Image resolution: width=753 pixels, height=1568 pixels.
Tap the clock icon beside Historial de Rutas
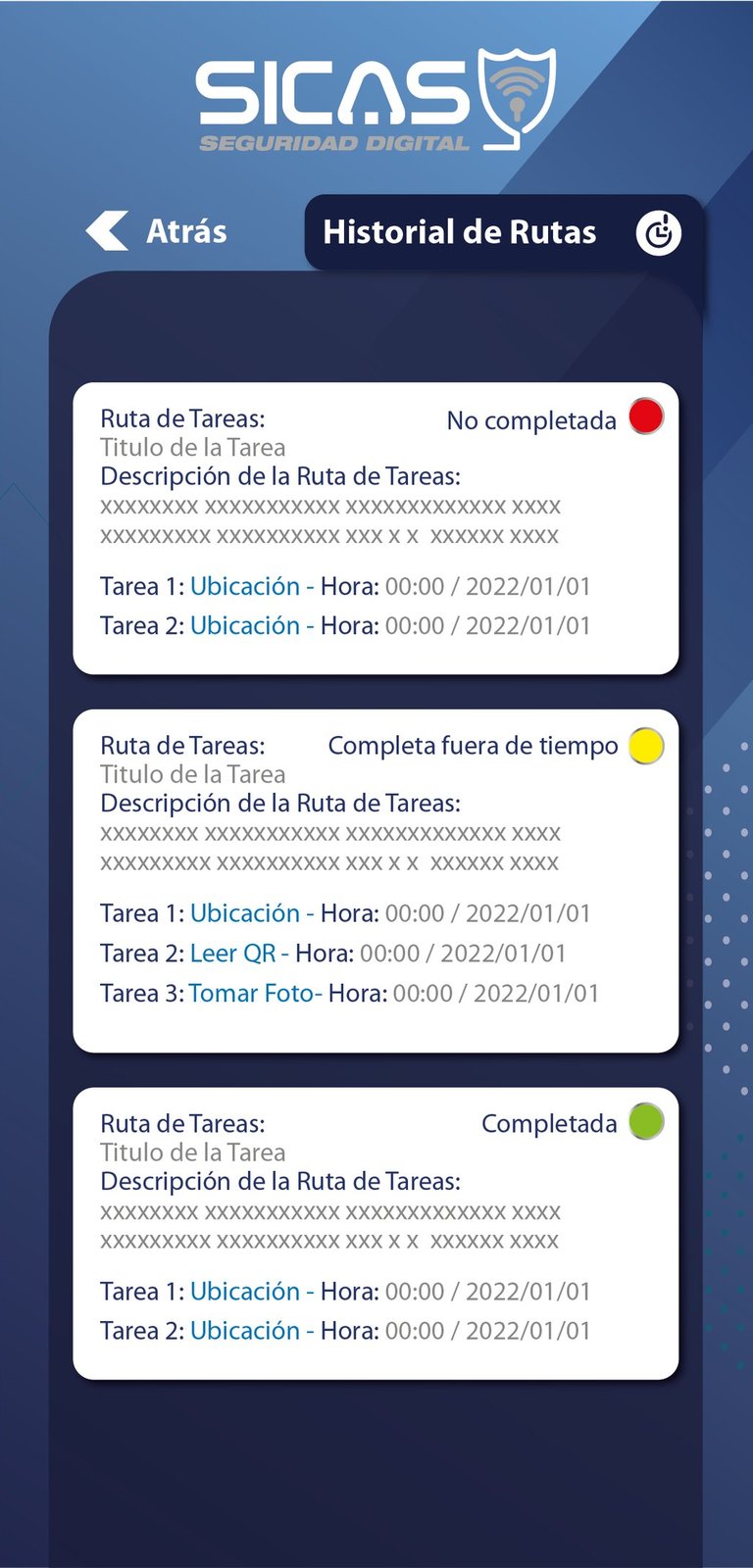coord(658,233)
